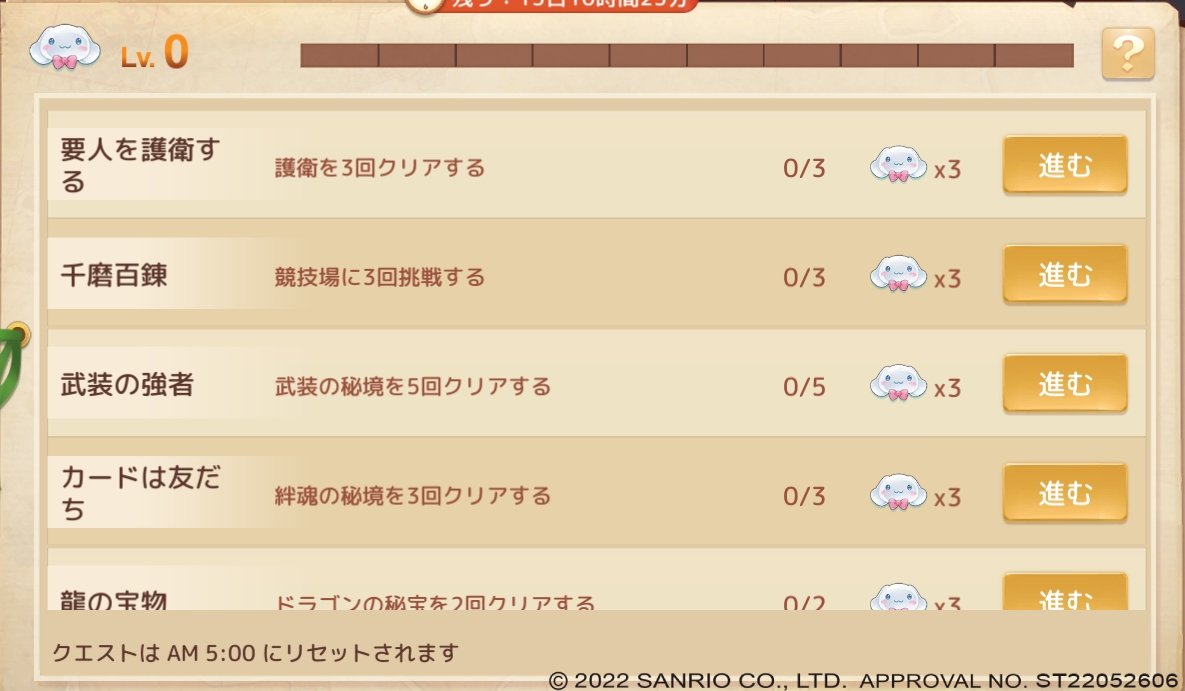
Task: Tap 進む for 要人を護衛する quest
Action: coord(1065,165)
